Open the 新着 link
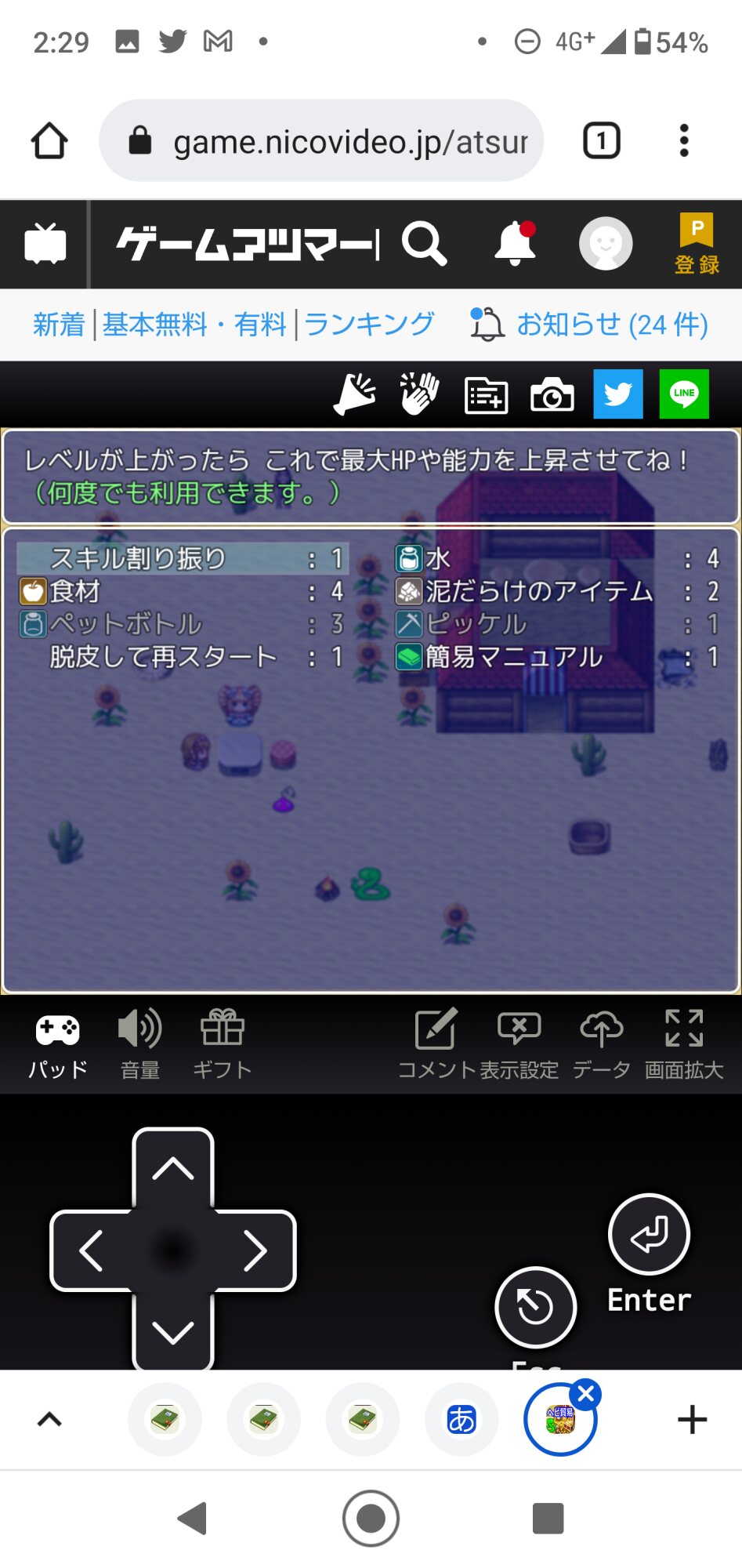The height and width of the screenshot is (1568, 742). point(59,324)
